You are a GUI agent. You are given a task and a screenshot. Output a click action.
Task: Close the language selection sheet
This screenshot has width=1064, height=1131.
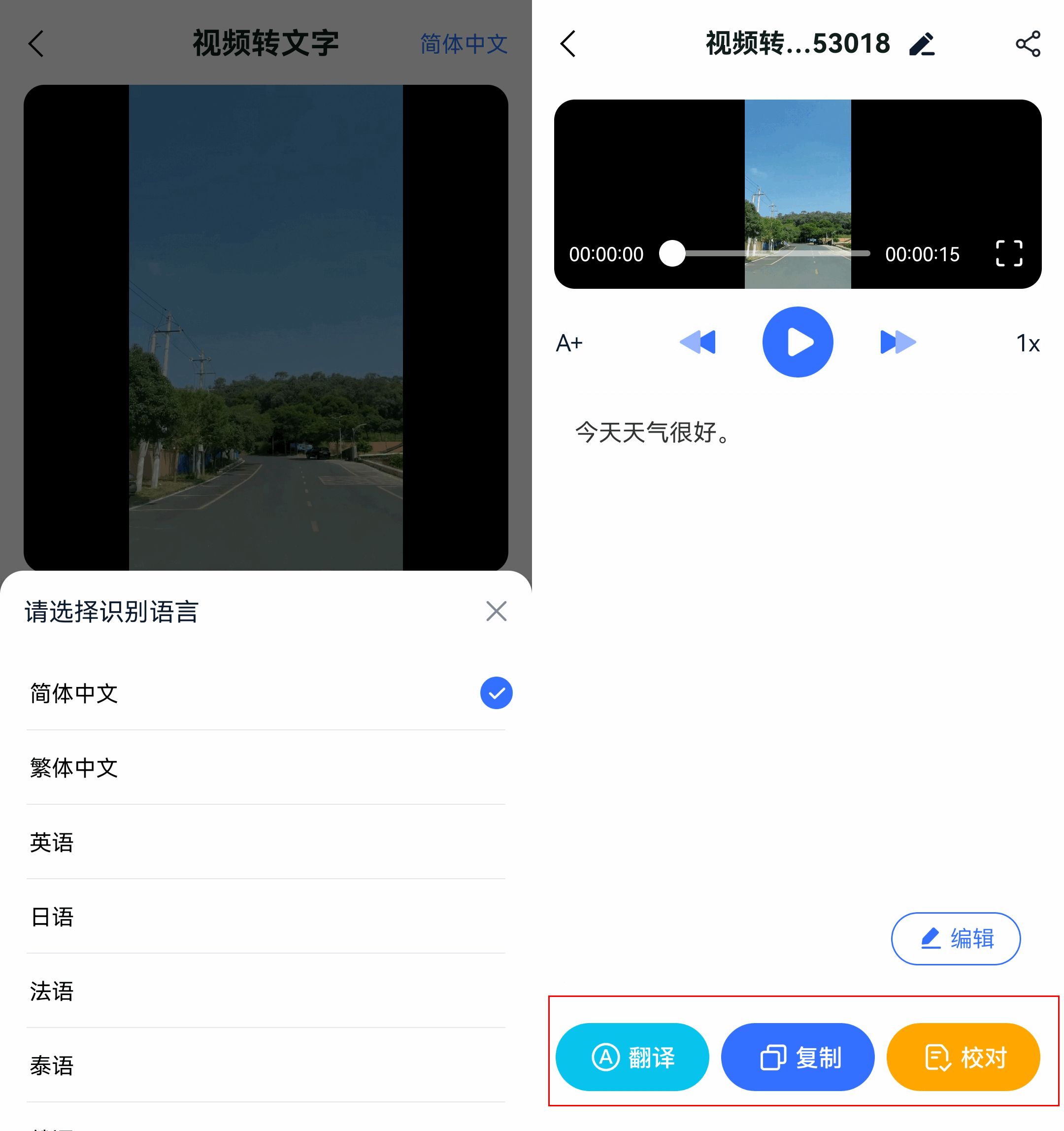click(x=496, y=611)
